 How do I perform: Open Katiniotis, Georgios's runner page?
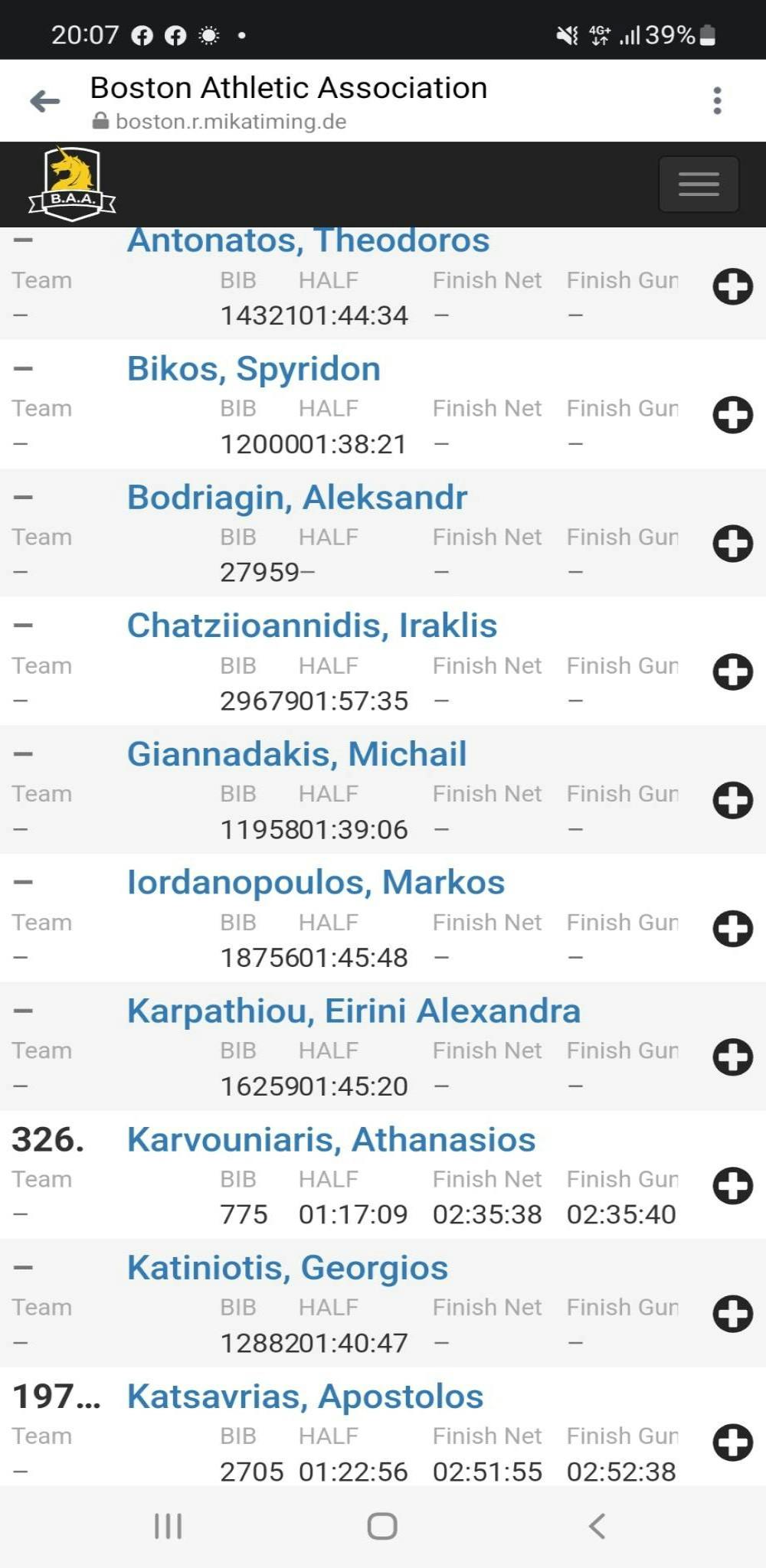tap(287, 1268)
